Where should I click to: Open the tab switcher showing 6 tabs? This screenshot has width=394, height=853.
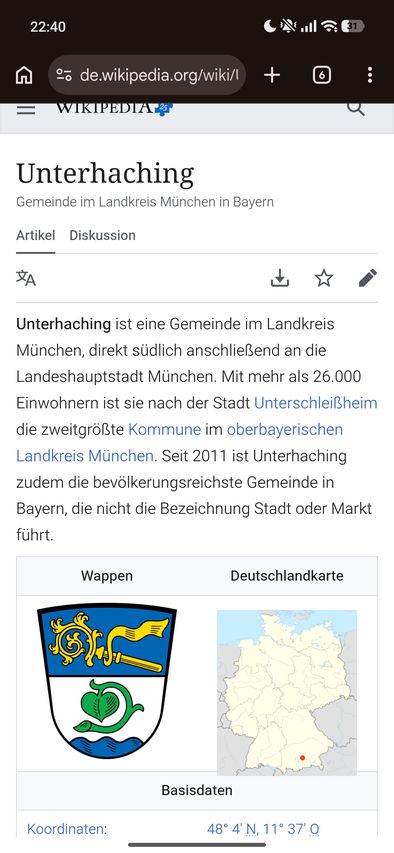[x=322, y=75]
